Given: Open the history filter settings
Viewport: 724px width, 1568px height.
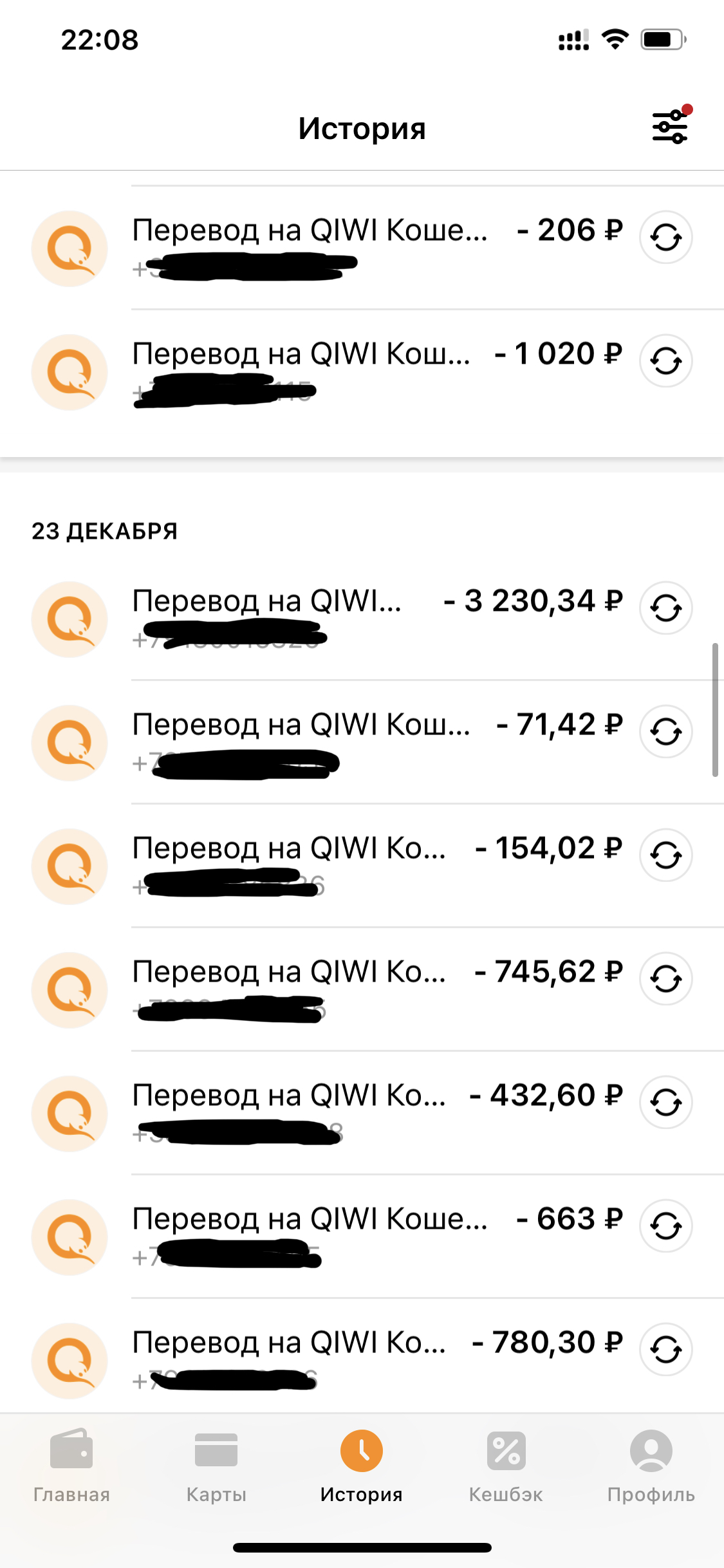Looking at the screenshot, I should [669, 127].
